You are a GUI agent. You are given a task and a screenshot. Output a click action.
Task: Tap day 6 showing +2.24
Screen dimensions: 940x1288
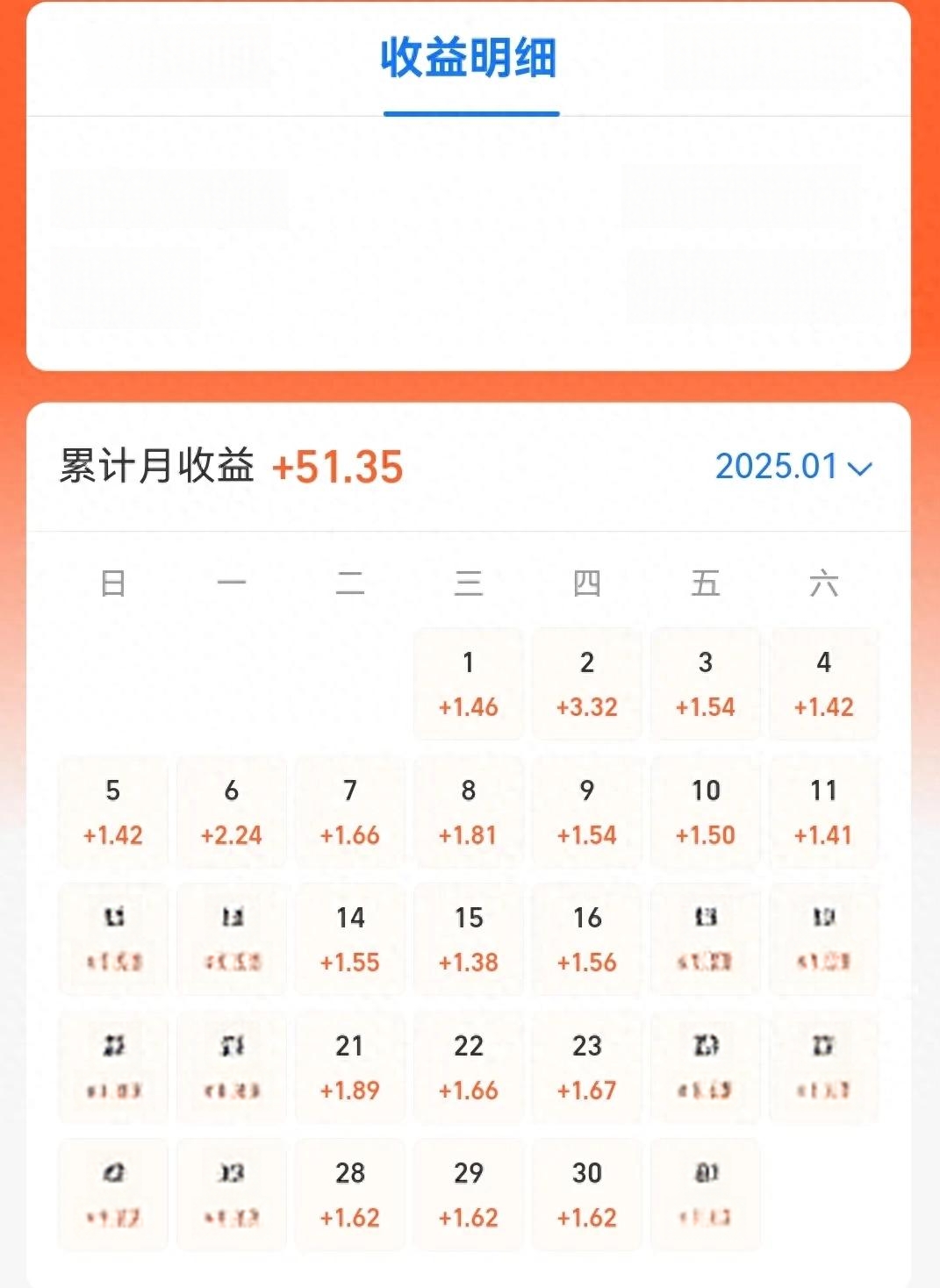coord(231,812)
